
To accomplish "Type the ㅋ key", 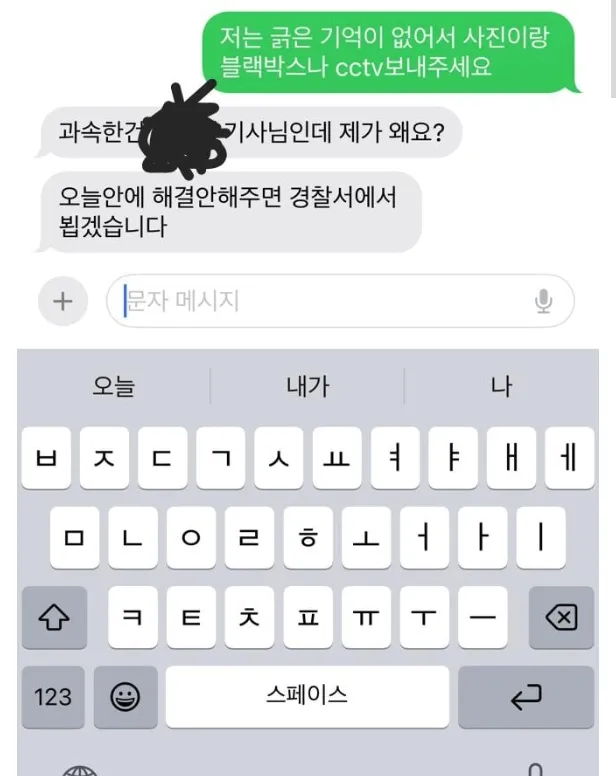I will point(135,618).
